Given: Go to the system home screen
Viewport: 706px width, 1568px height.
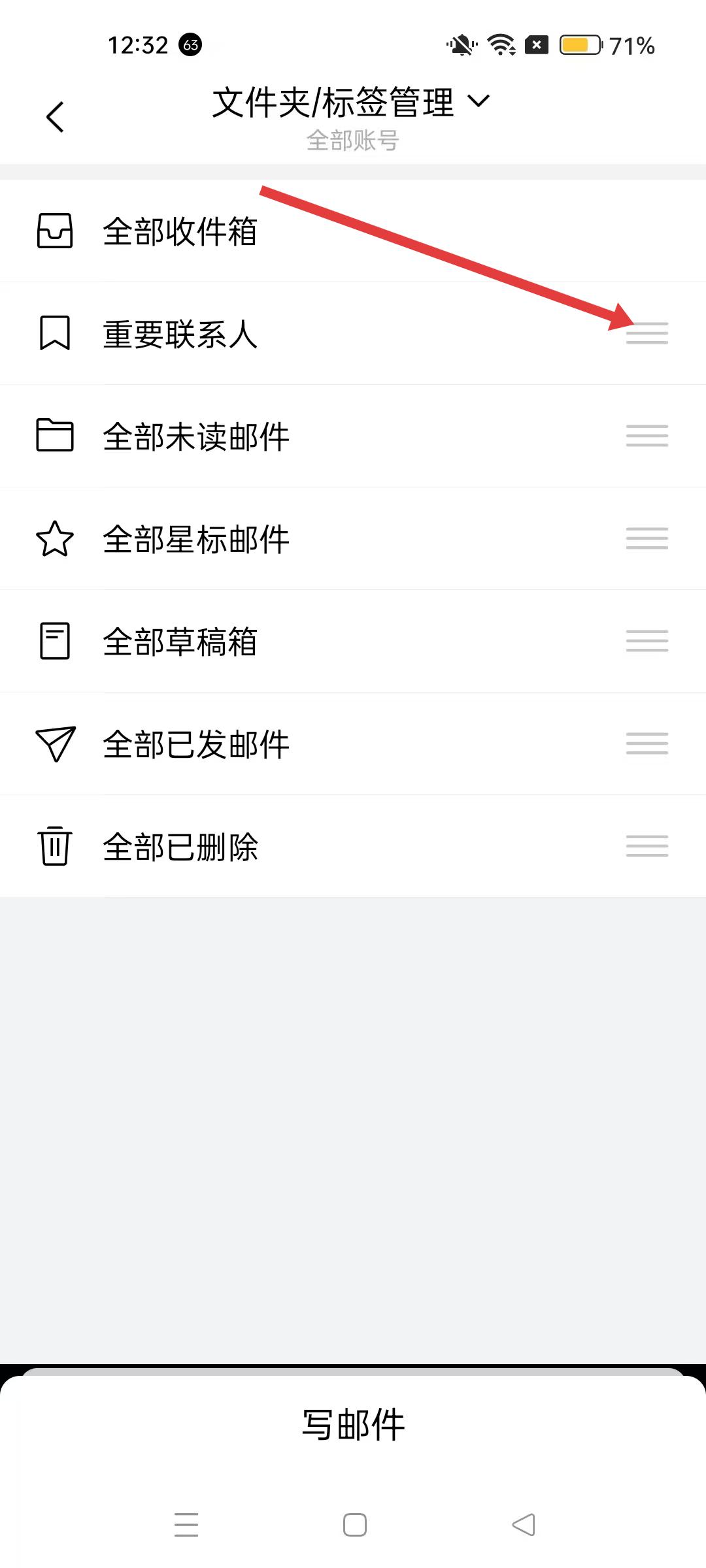Looking at the screenshot, I should pyautogui.click(x=354, y=1525).
